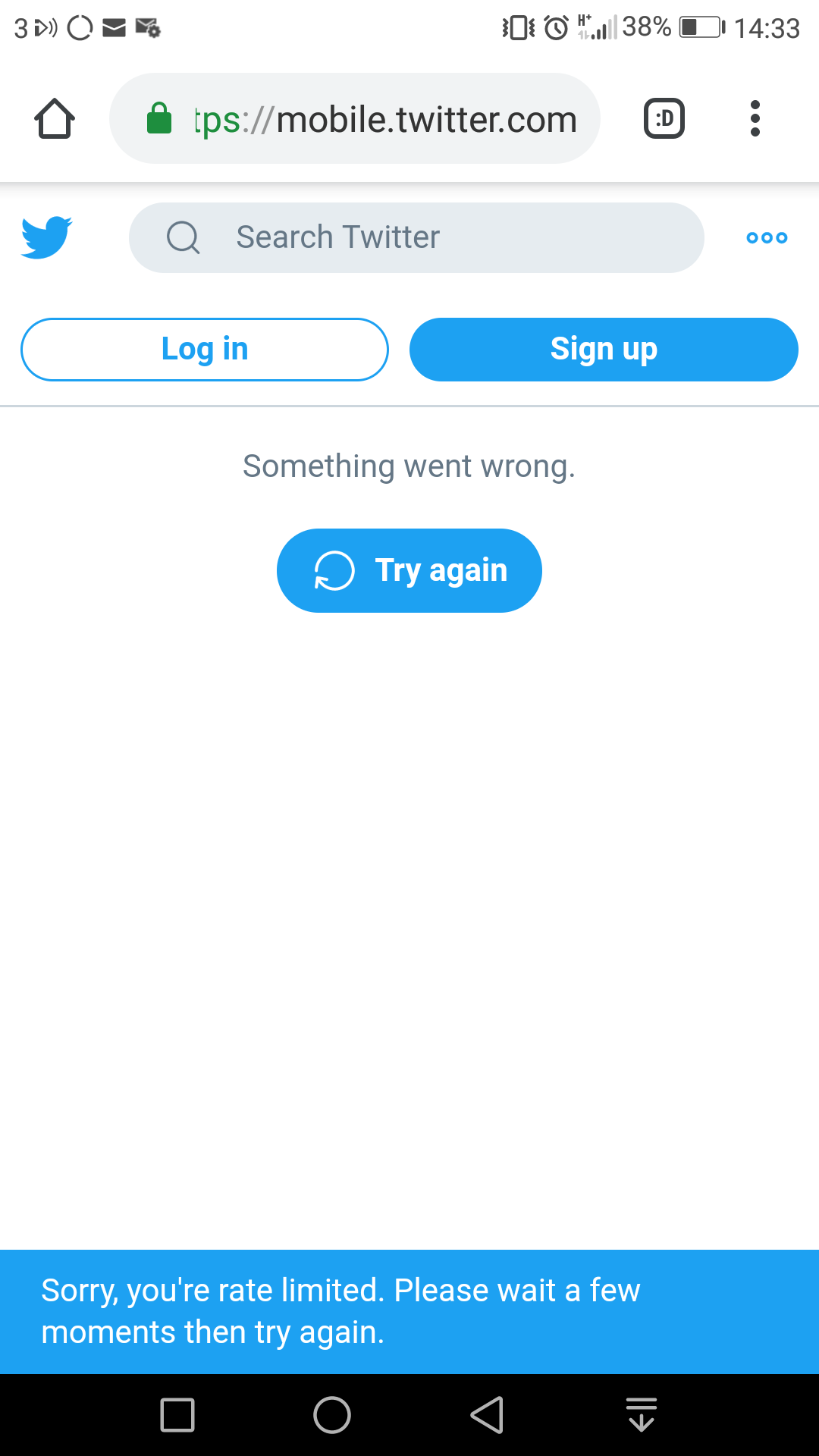
Task: Tap the Twitter bird logo
Action: click(x=47, y=237)
